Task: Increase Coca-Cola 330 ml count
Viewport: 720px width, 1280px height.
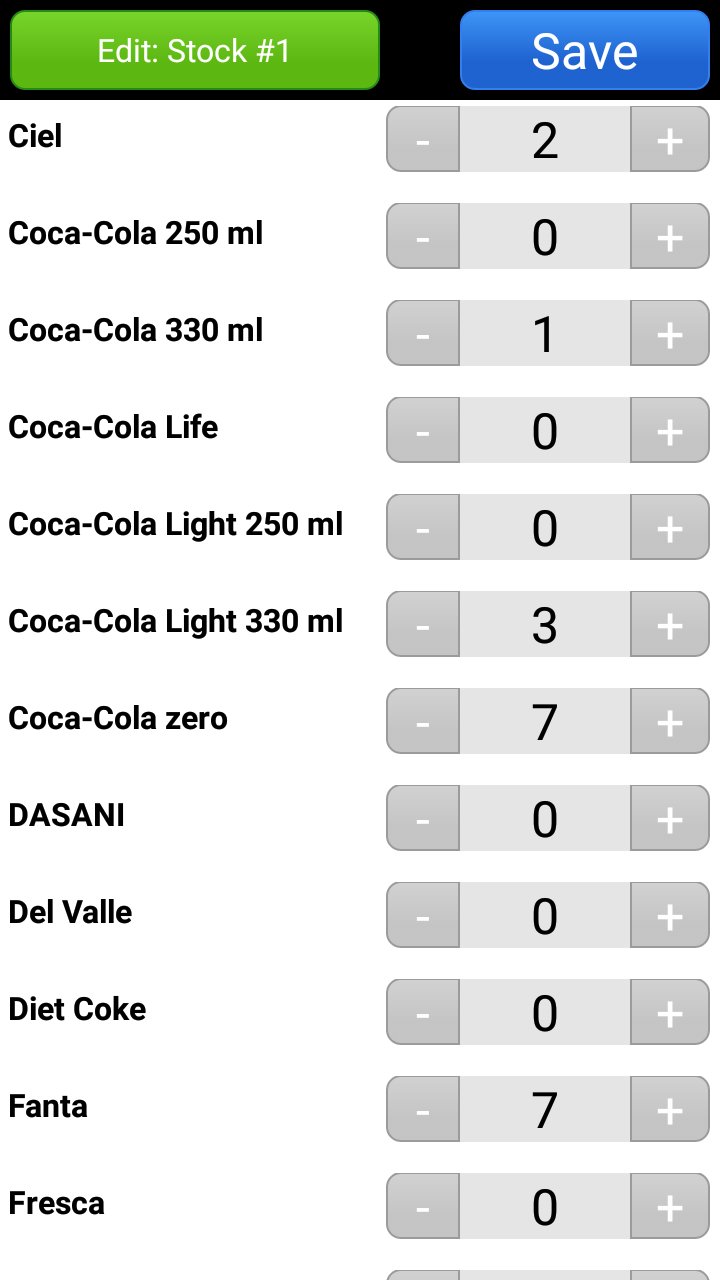Action: 670,334
